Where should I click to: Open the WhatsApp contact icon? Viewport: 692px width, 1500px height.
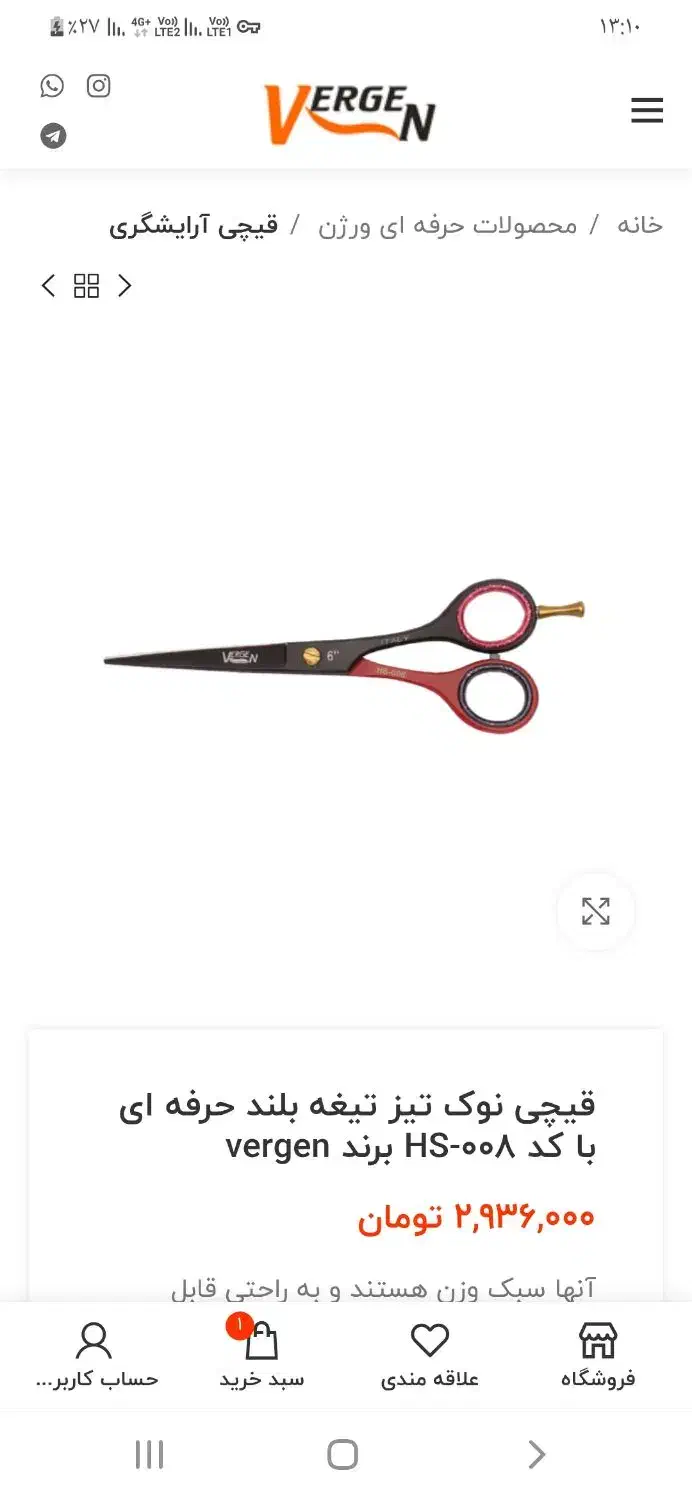tap(52, 86)
